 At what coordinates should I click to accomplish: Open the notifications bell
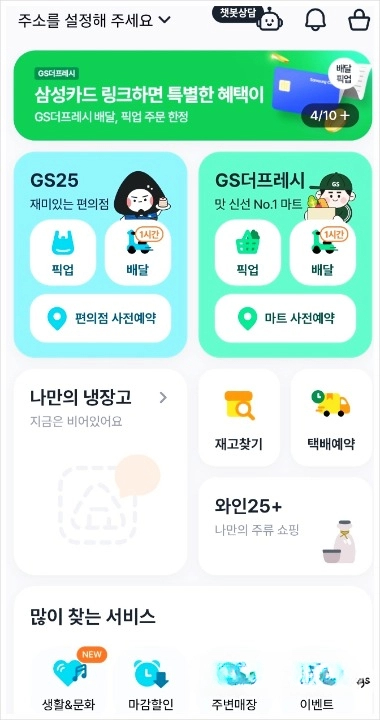[x=316, y=20]
